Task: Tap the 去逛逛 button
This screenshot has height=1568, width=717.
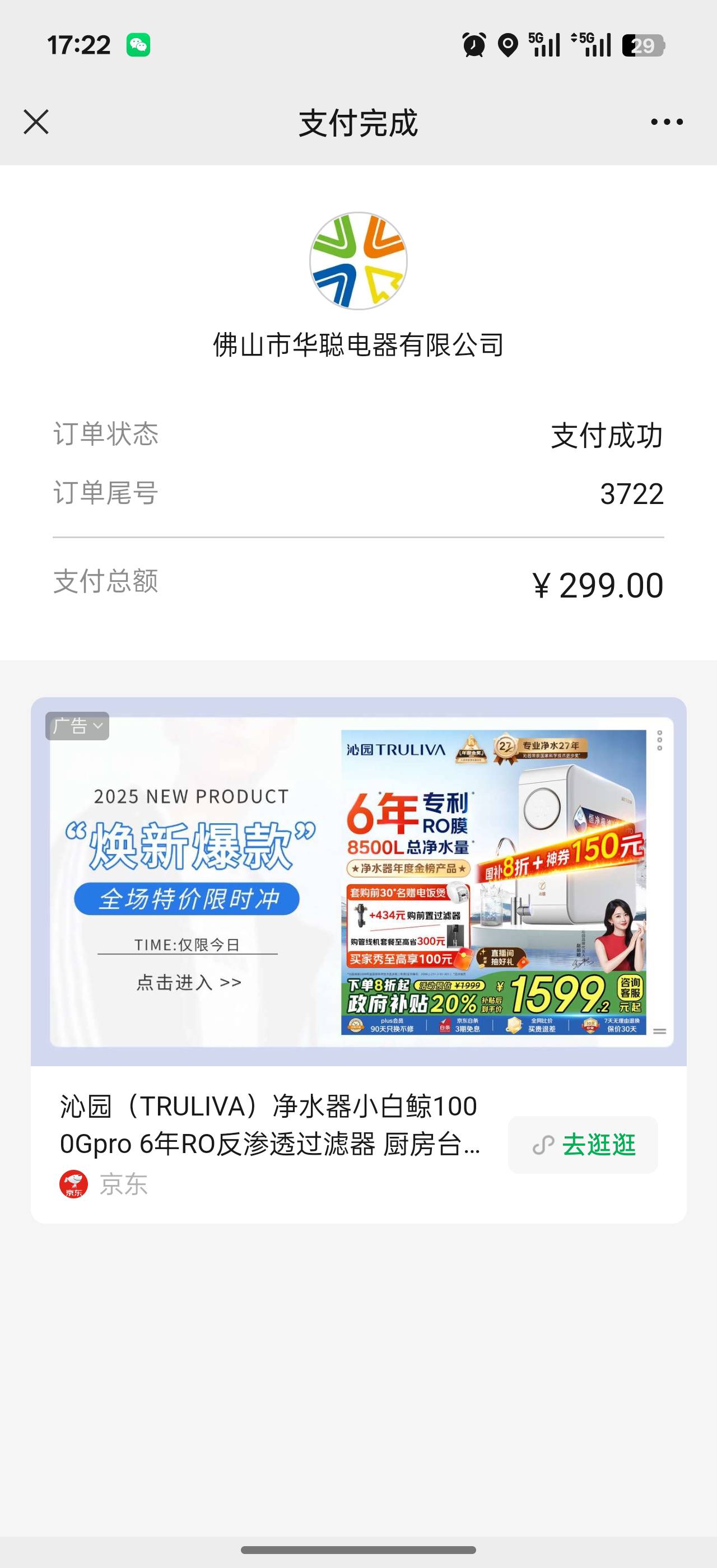Action: coord(583,1144)
